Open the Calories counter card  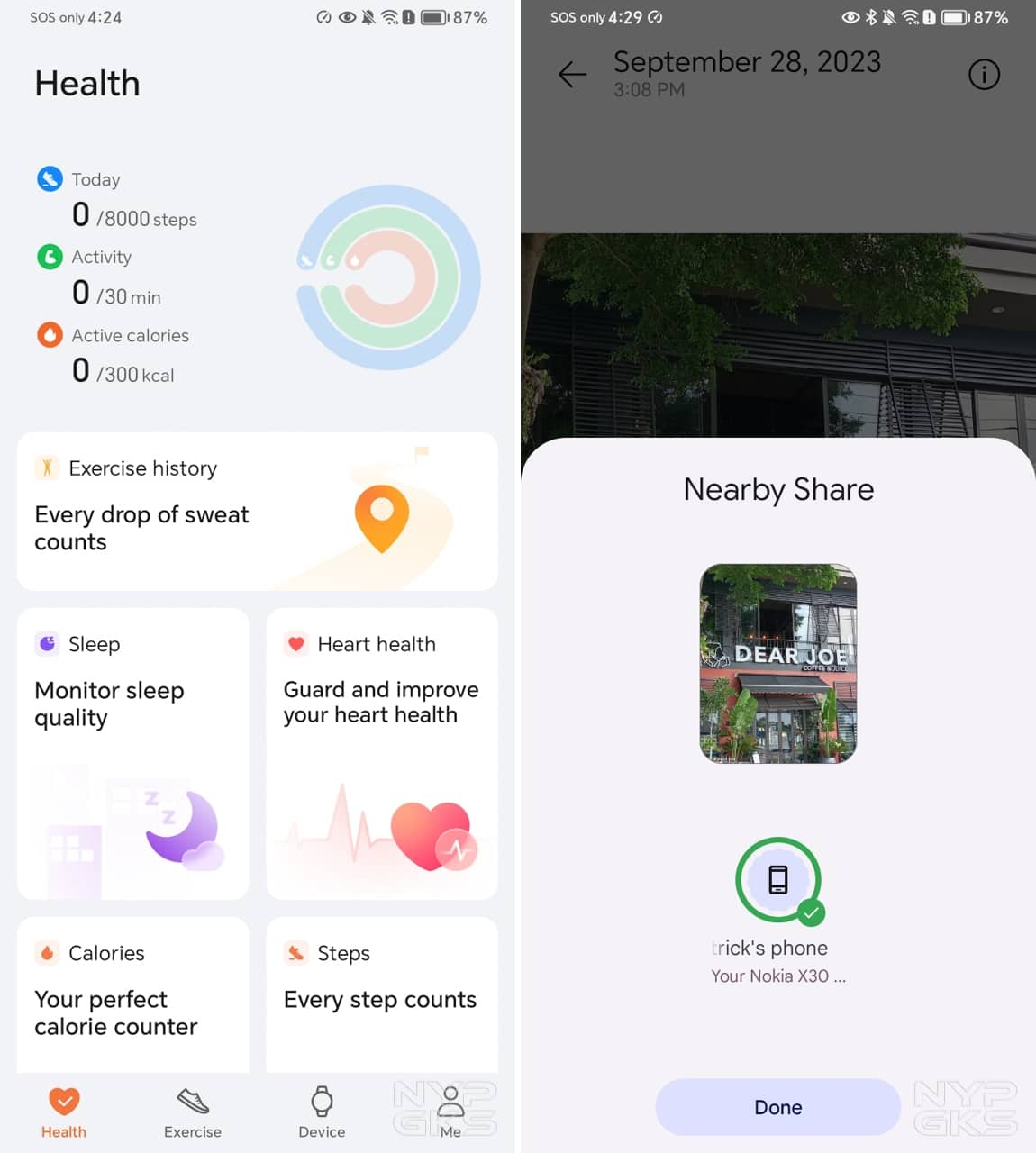132,993
